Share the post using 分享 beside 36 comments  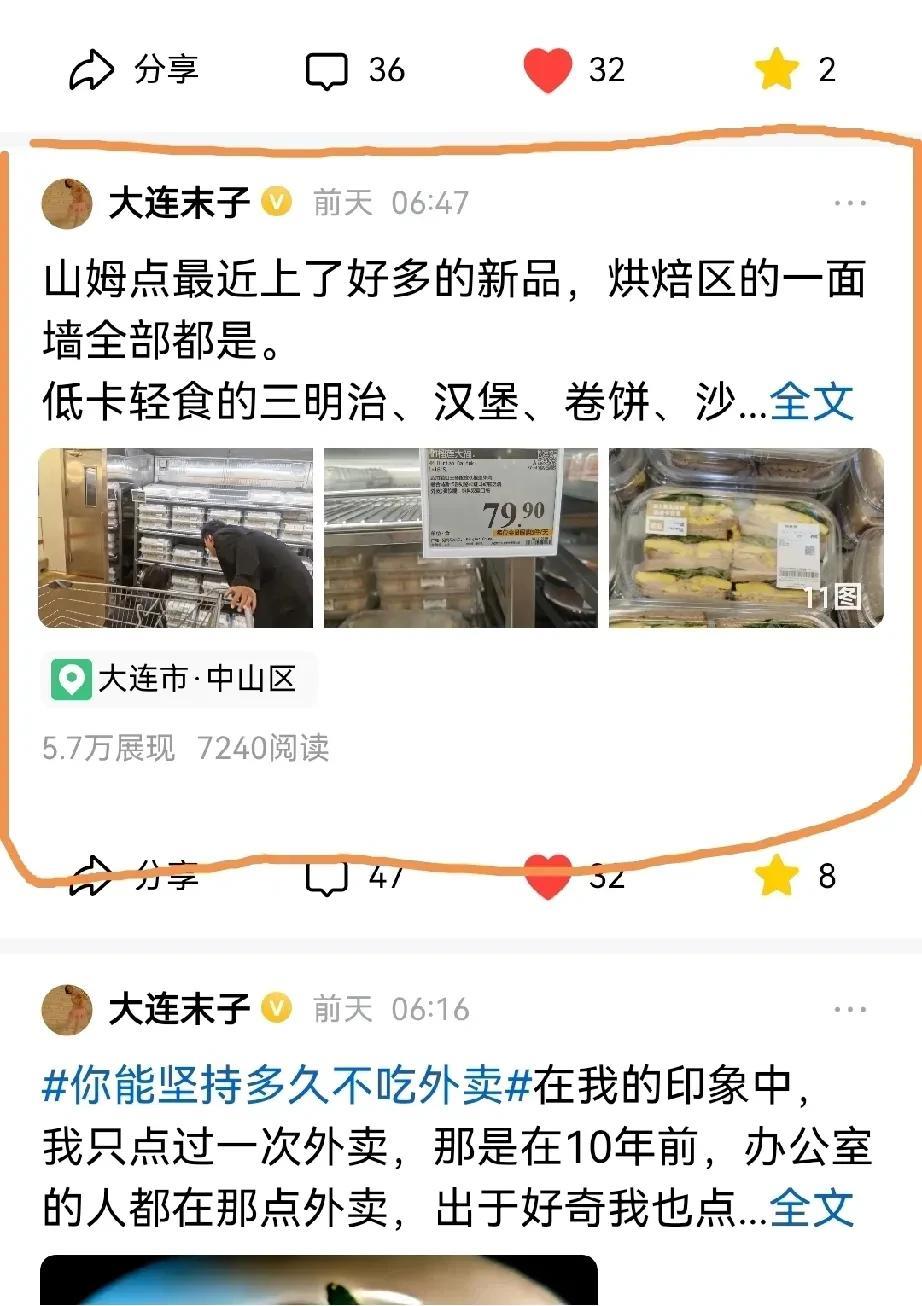tap(134, 70)
